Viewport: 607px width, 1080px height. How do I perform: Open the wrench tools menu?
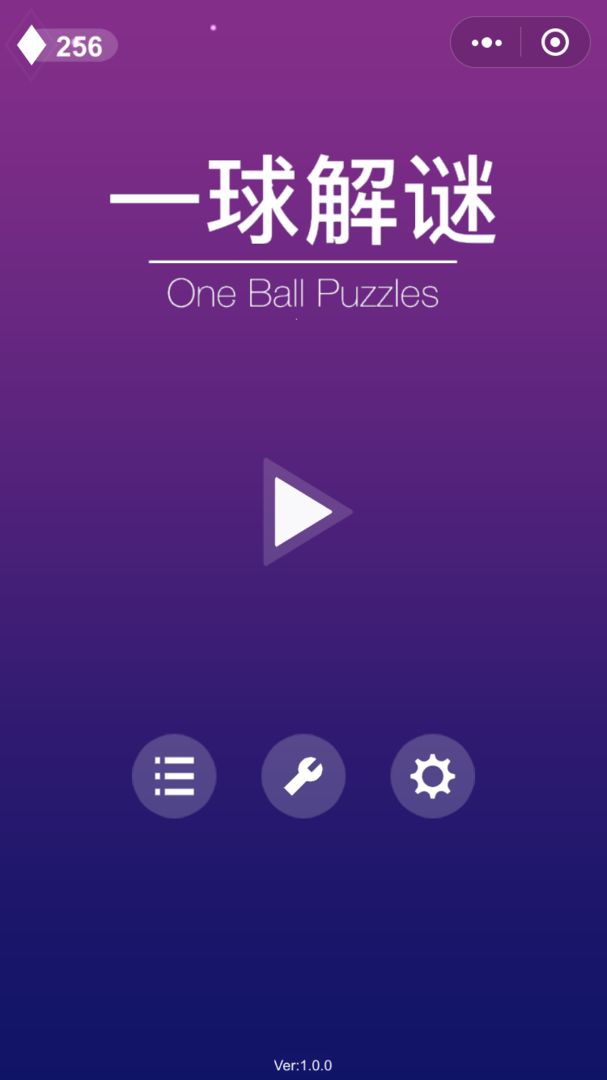point(303,776)
